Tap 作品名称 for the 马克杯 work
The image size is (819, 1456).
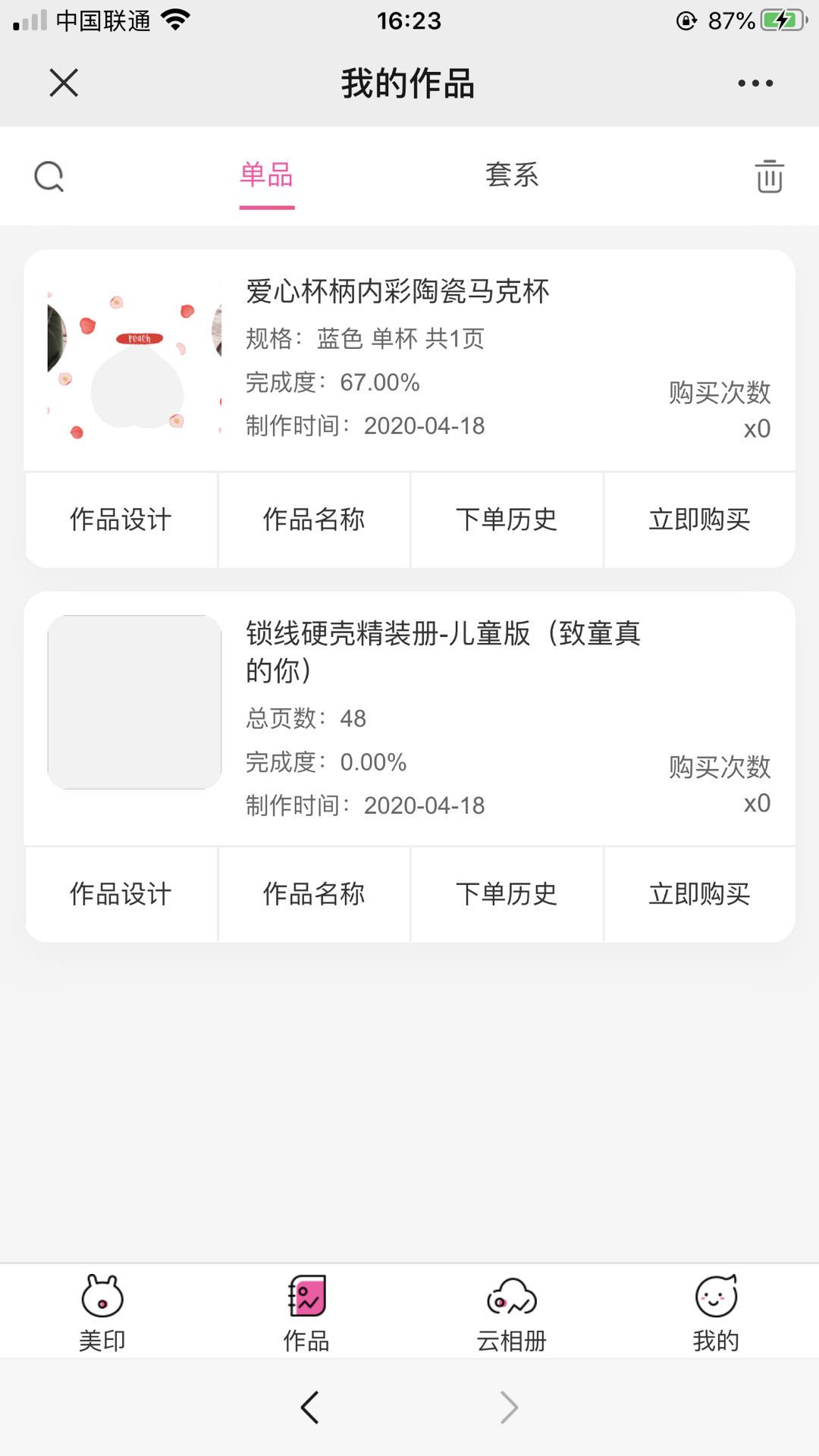coord(314,520)
